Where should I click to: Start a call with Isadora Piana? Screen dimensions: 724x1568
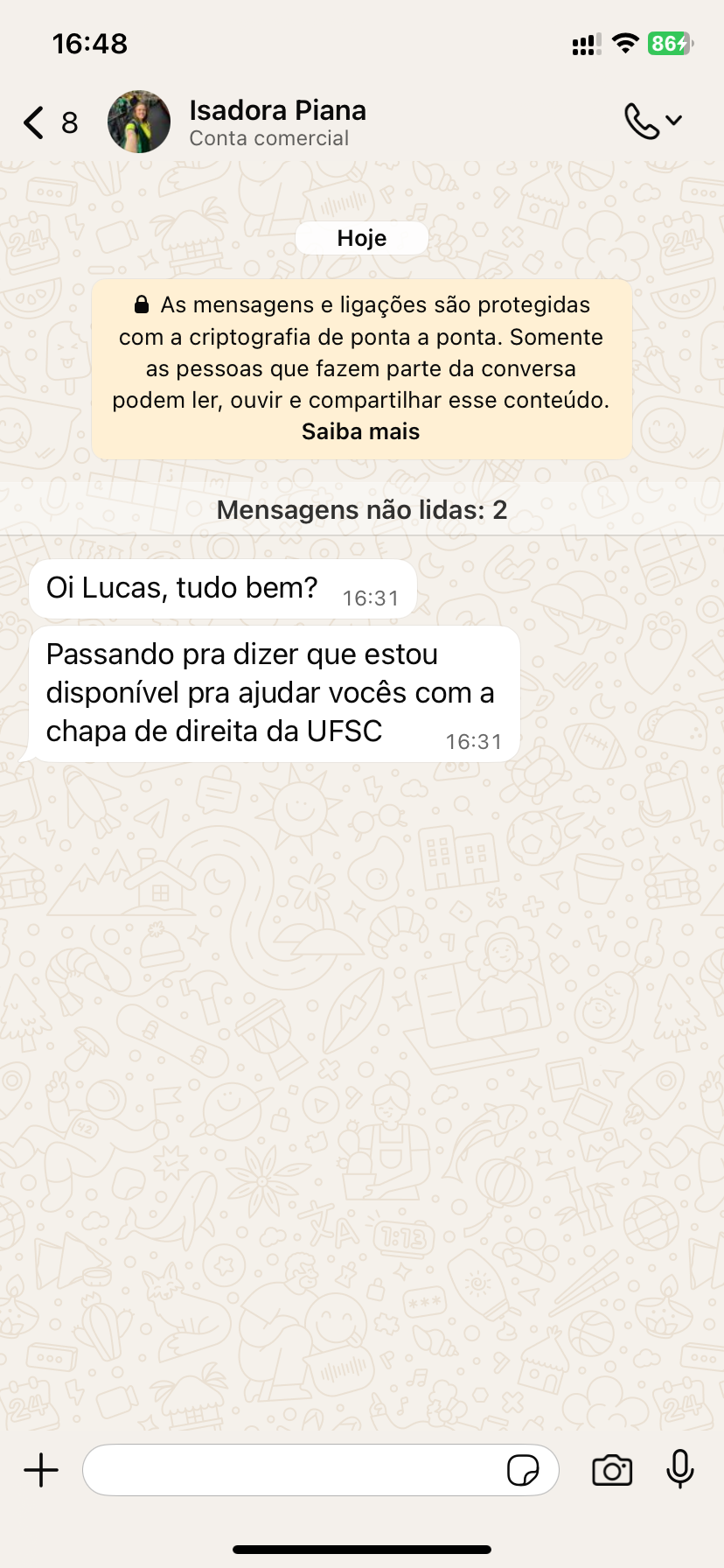click(x=643, y=122)
